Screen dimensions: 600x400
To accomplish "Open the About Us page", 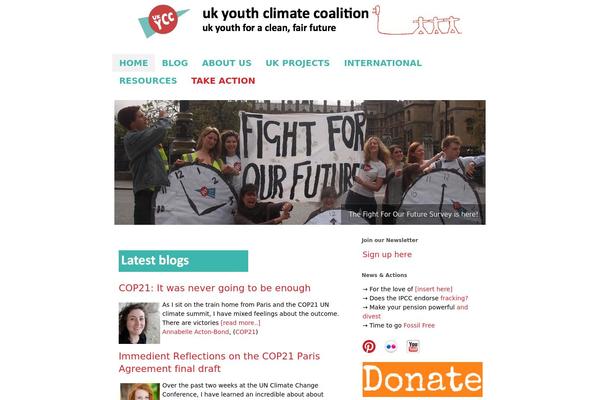I will point(226,63).
